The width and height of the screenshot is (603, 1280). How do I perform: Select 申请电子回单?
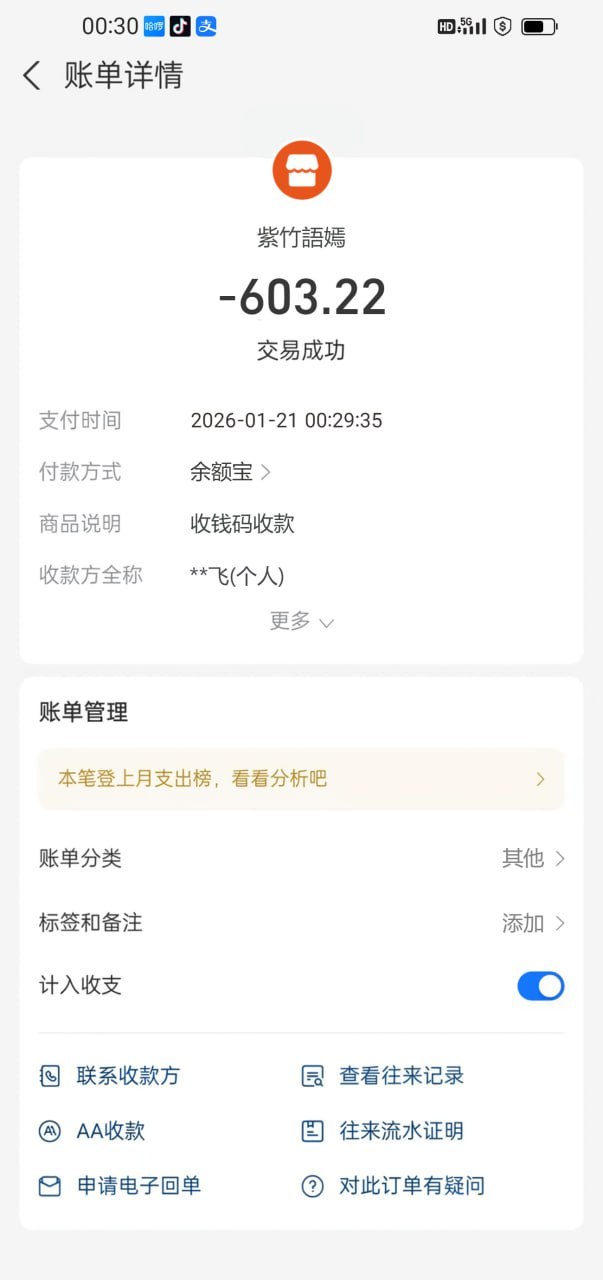click(x=120, y=1186)
